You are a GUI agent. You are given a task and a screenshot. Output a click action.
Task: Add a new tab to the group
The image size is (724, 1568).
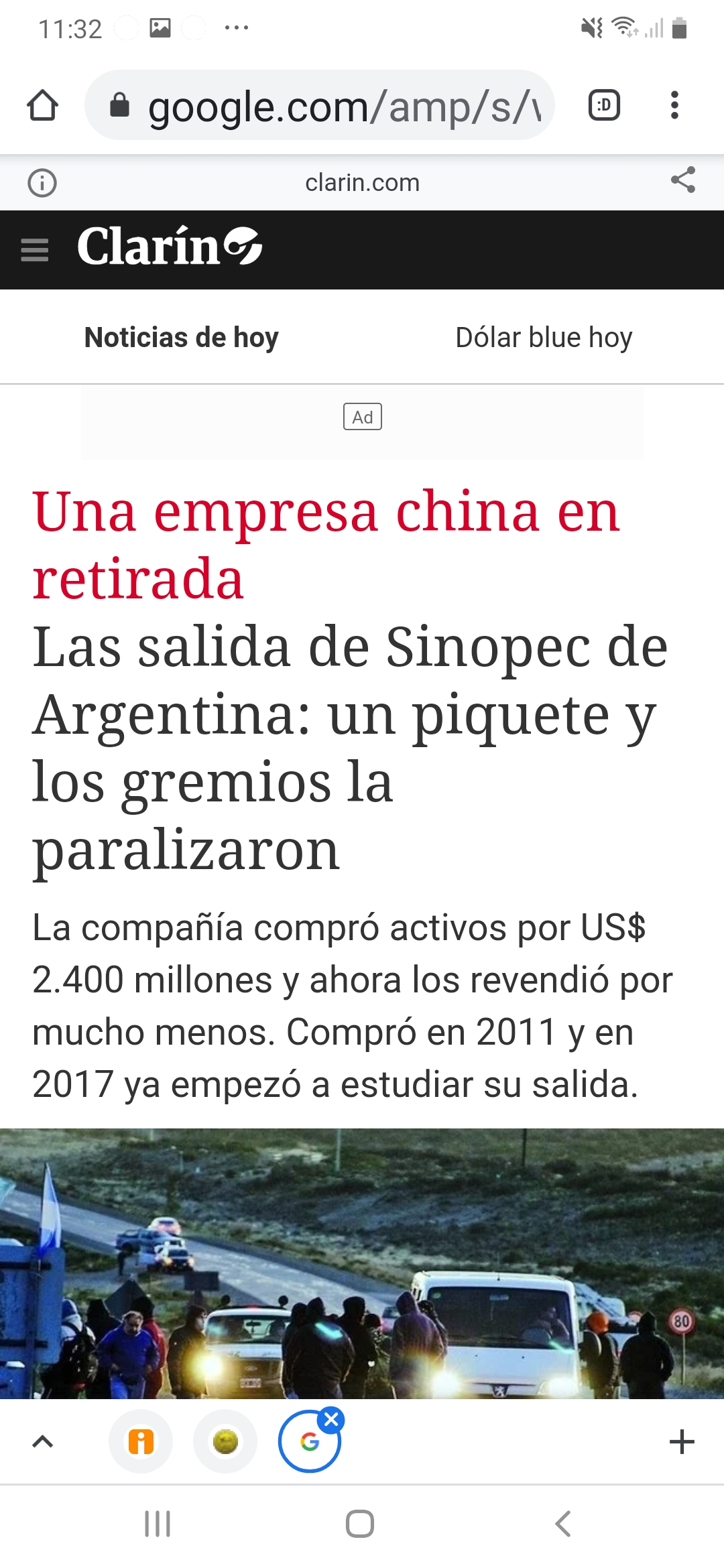coord(682,1441)
